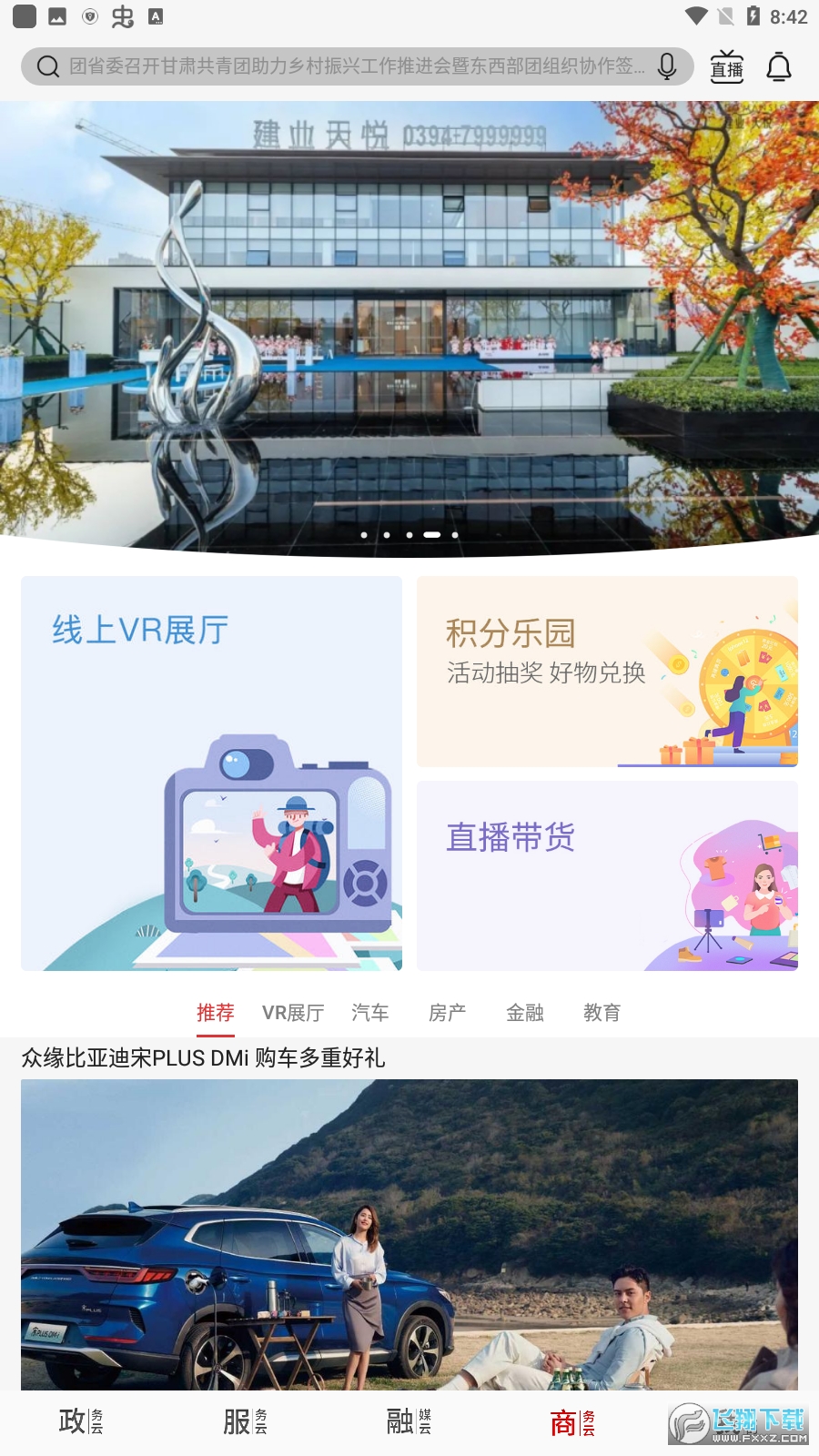Switch to the 房产 tab
The image size is (819, 1456).
[x=448, y=1012]
